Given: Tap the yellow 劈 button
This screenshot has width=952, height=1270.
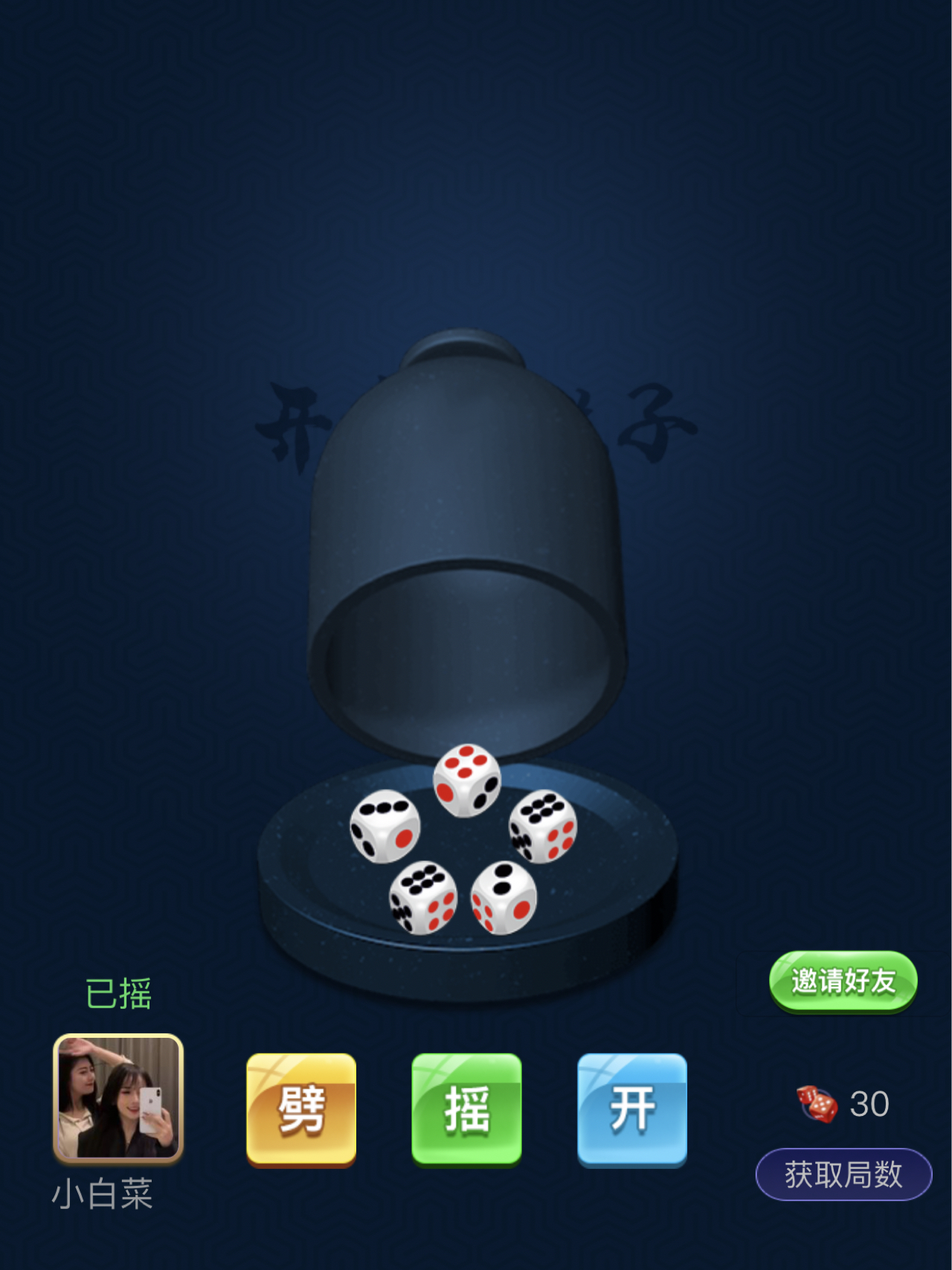Looking at the screenshot, I should [301, 1109].
